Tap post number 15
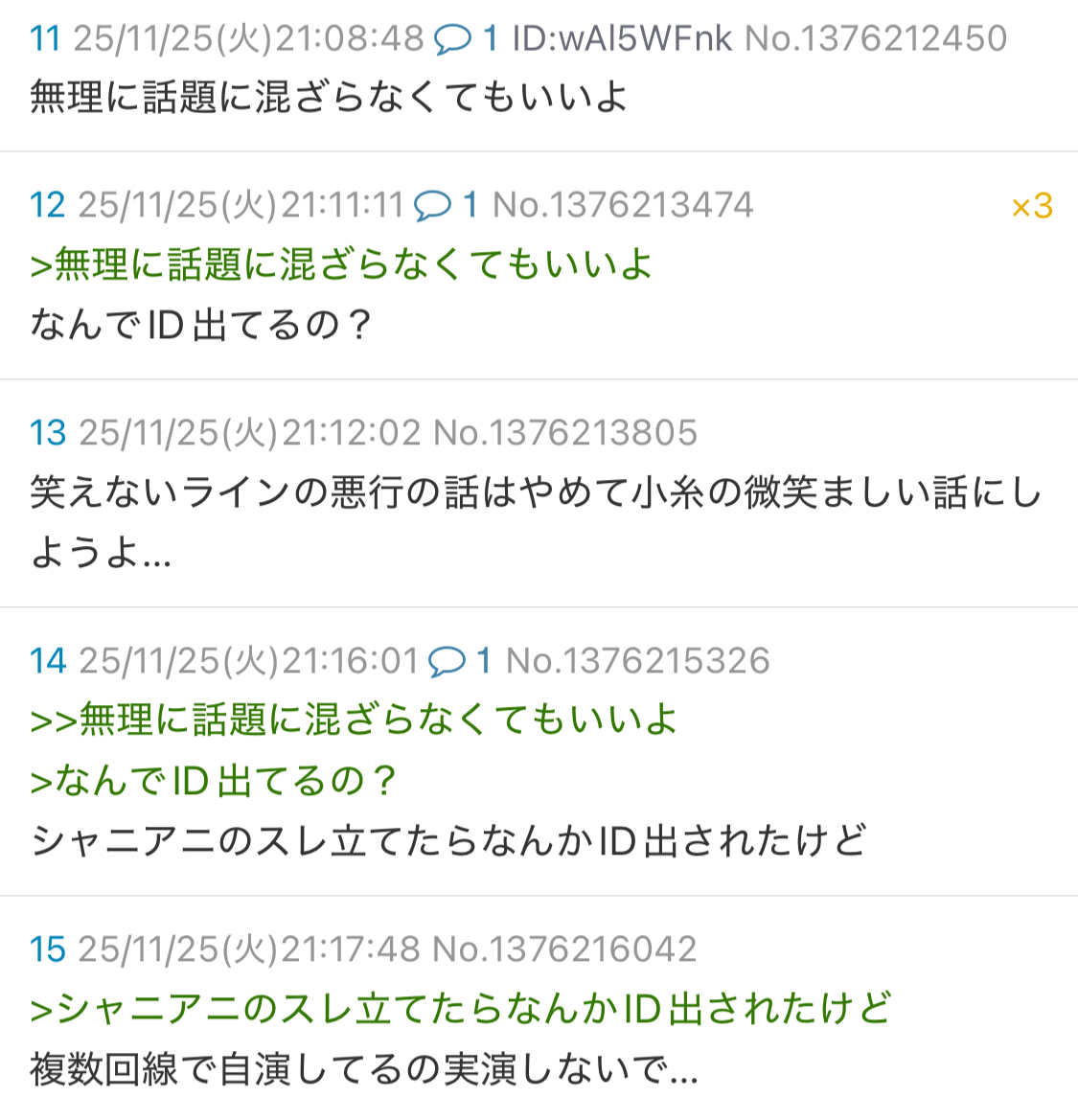Screen dimensions: 1078x1120 pyautogui.click(x=47, y=949)
